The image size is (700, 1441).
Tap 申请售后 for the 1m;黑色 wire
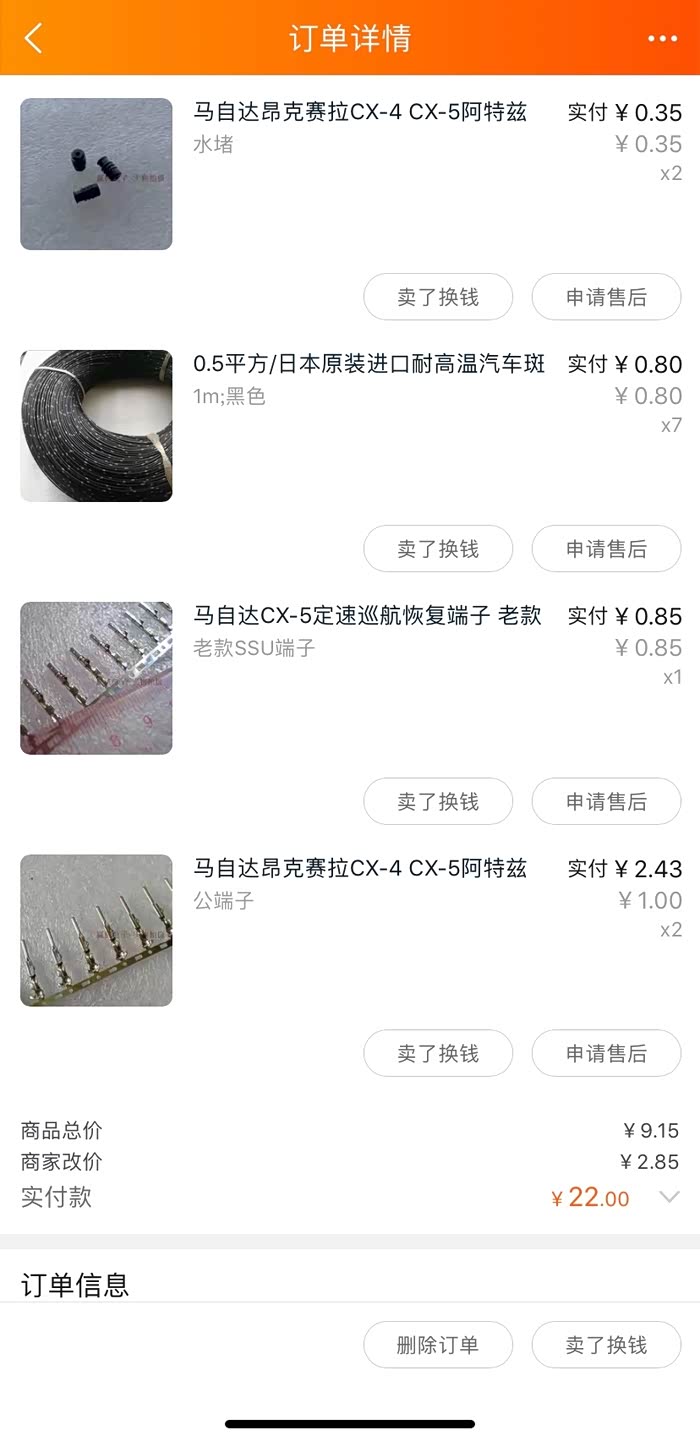[x=606, y=549]
